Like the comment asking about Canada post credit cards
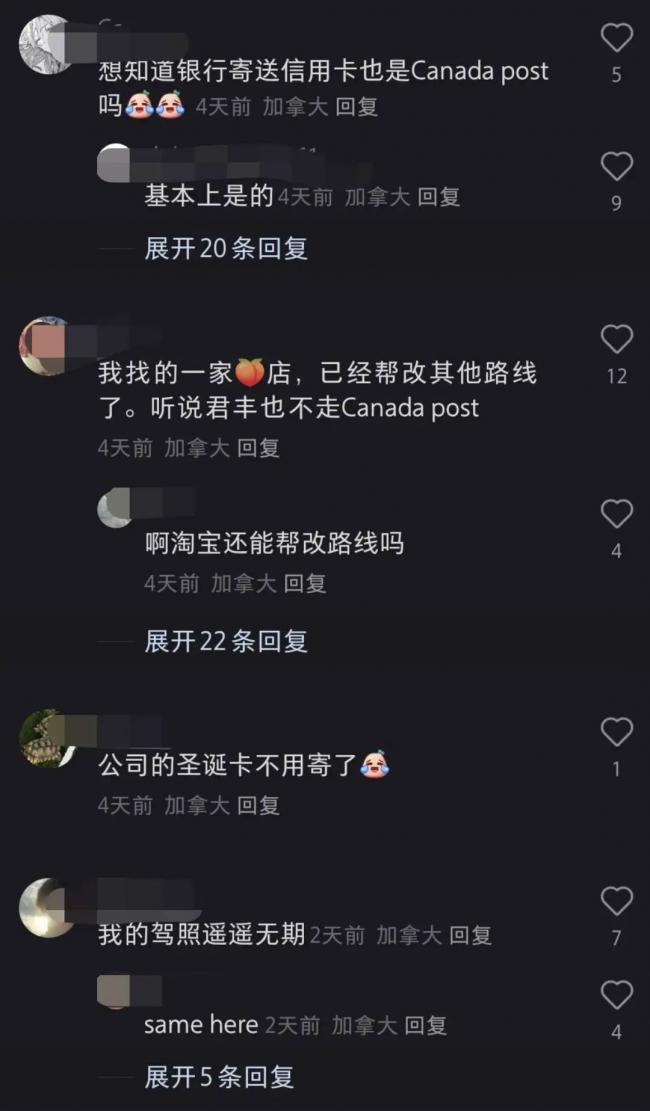This screenshot has width=650, height=1111. [616, 39]
